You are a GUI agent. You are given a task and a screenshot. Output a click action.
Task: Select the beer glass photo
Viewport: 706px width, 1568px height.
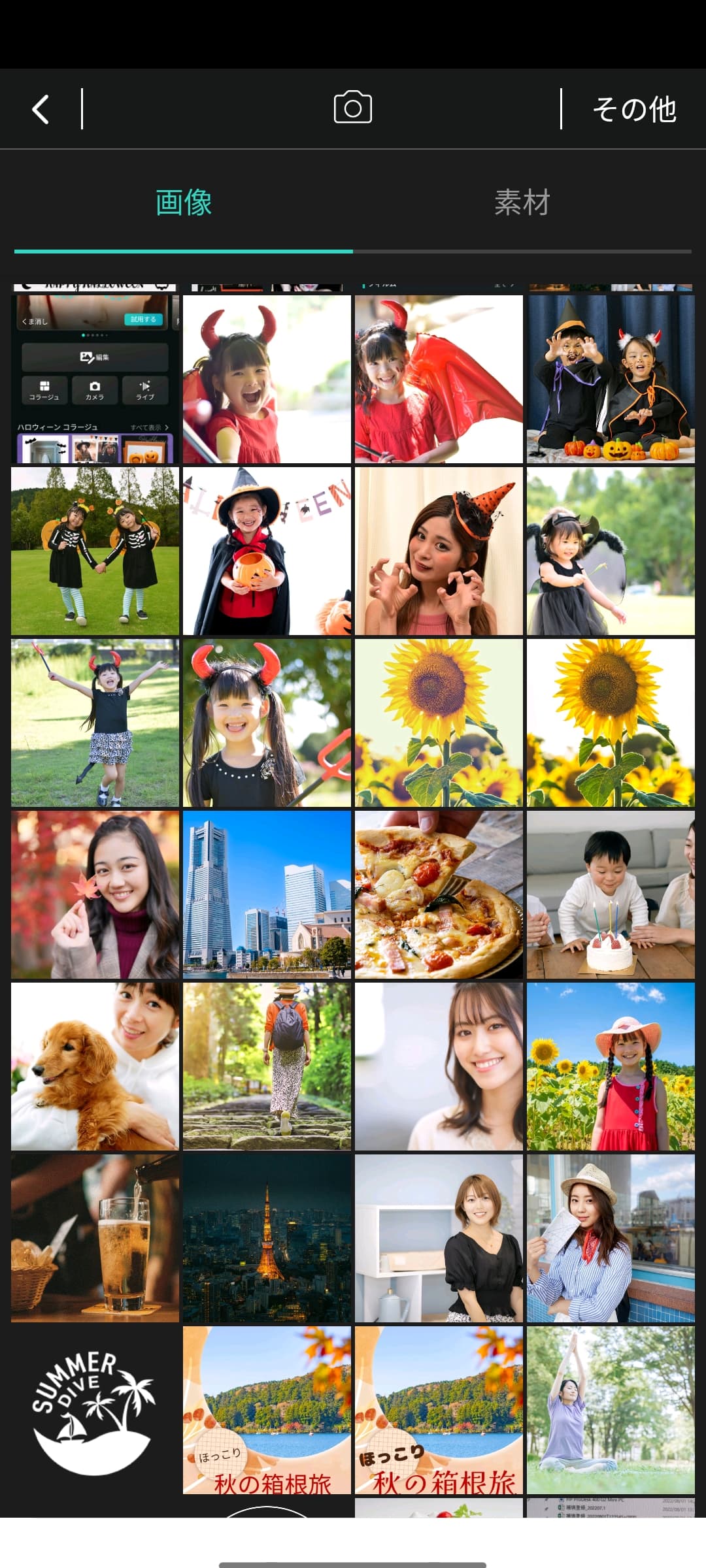[x=95, y=1238]
